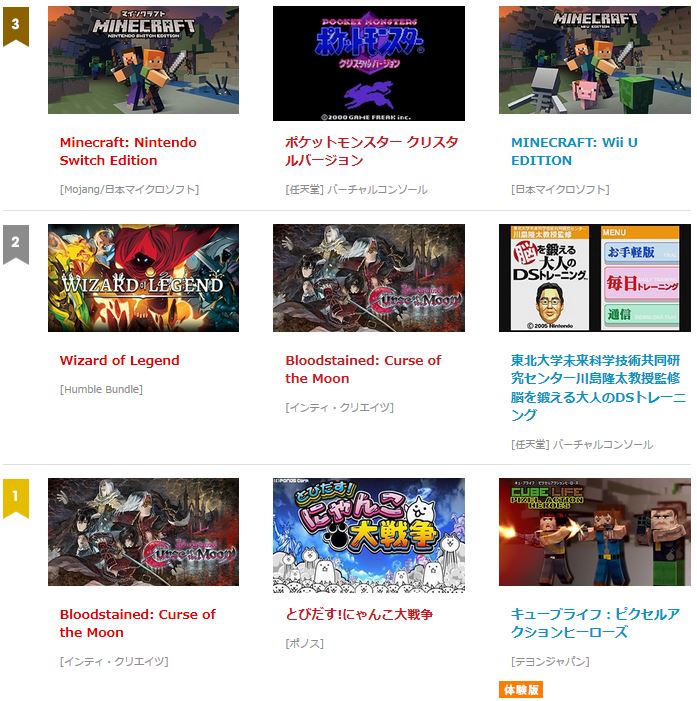Open the キューブライフ:ピクセルアクションヒーローズ title link
The height and width of the screenshot is (701, 697).
594,623
